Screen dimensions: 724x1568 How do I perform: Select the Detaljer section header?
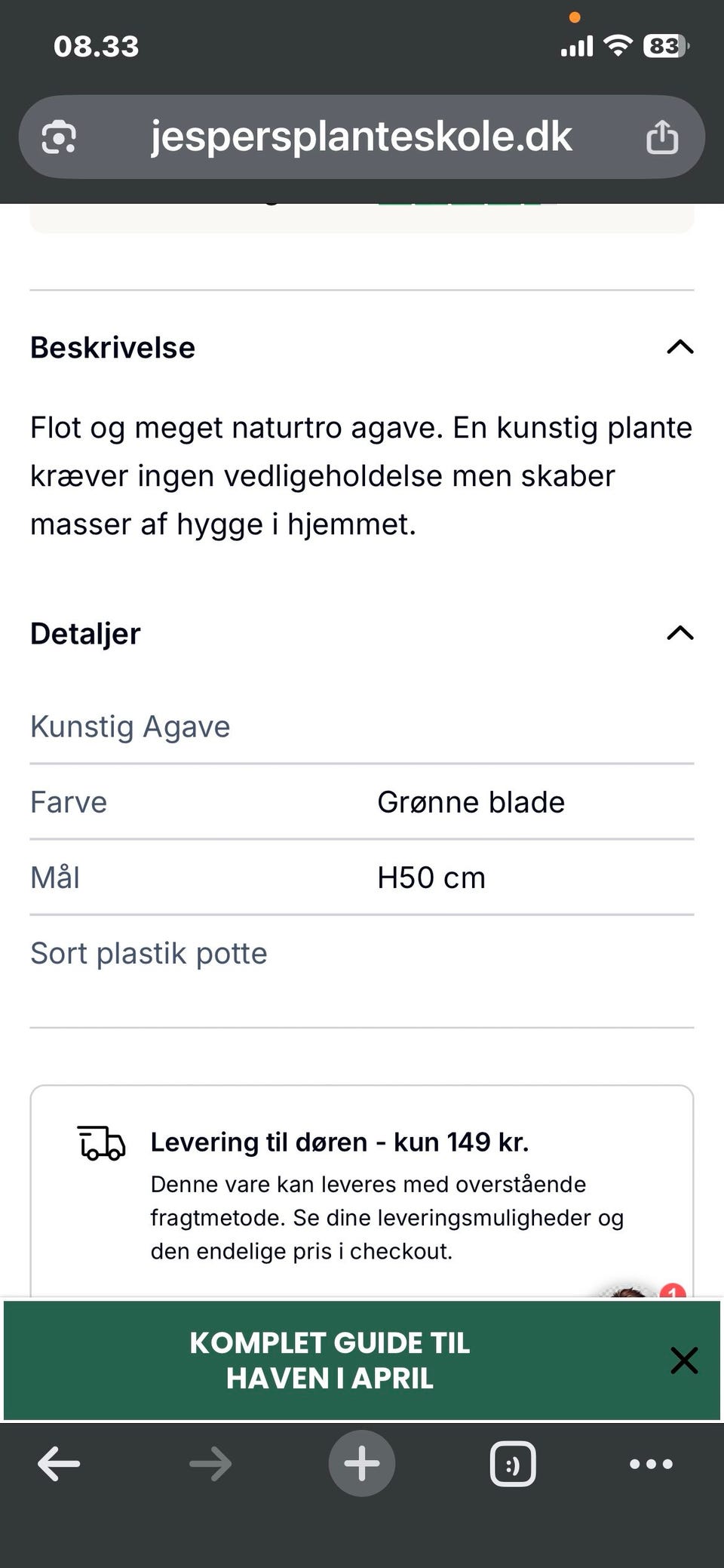tap(85, 633)
